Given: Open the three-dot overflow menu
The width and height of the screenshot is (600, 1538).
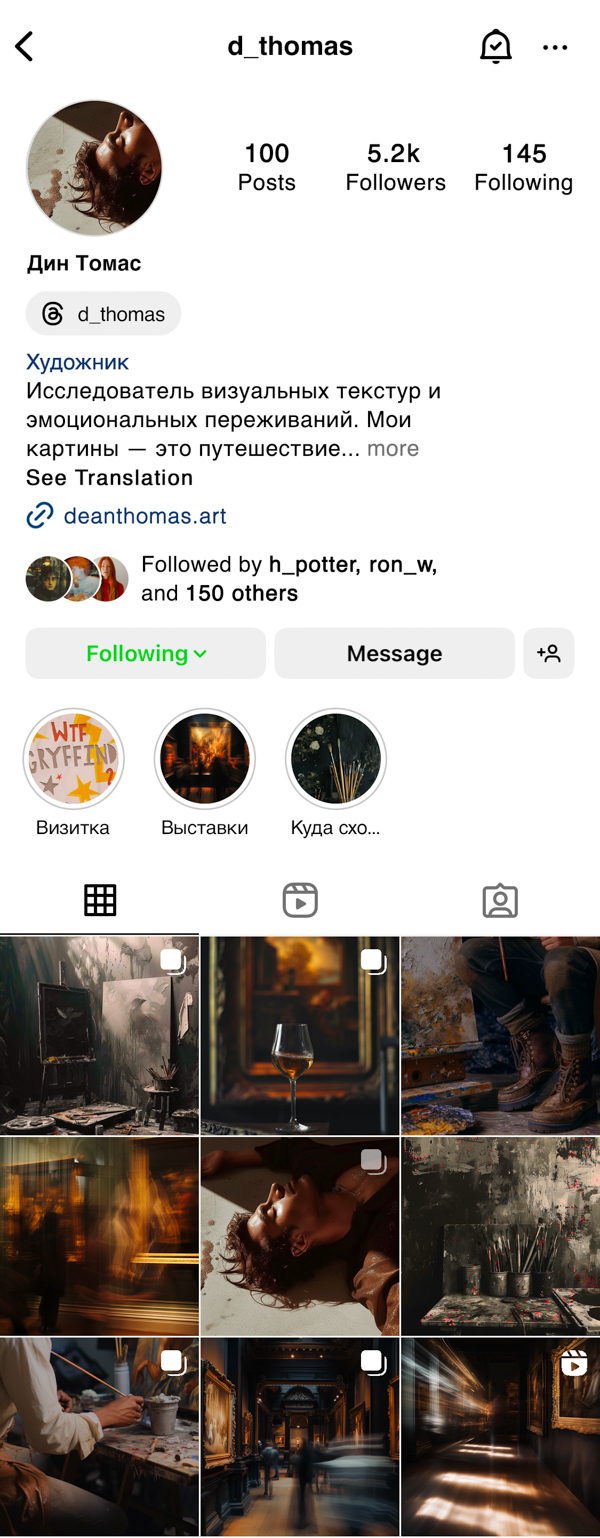Looking at the screenshot, I should point(555,47).
